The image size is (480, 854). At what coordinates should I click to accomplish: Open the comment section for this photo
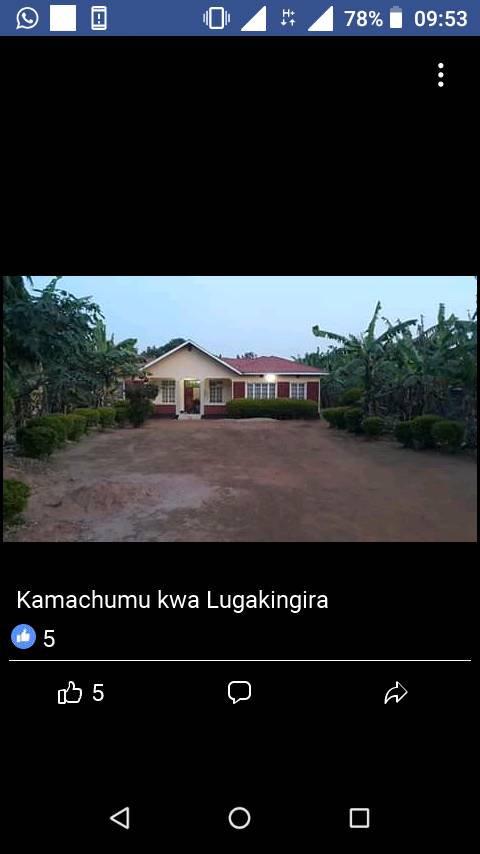[x=239, y=692]
